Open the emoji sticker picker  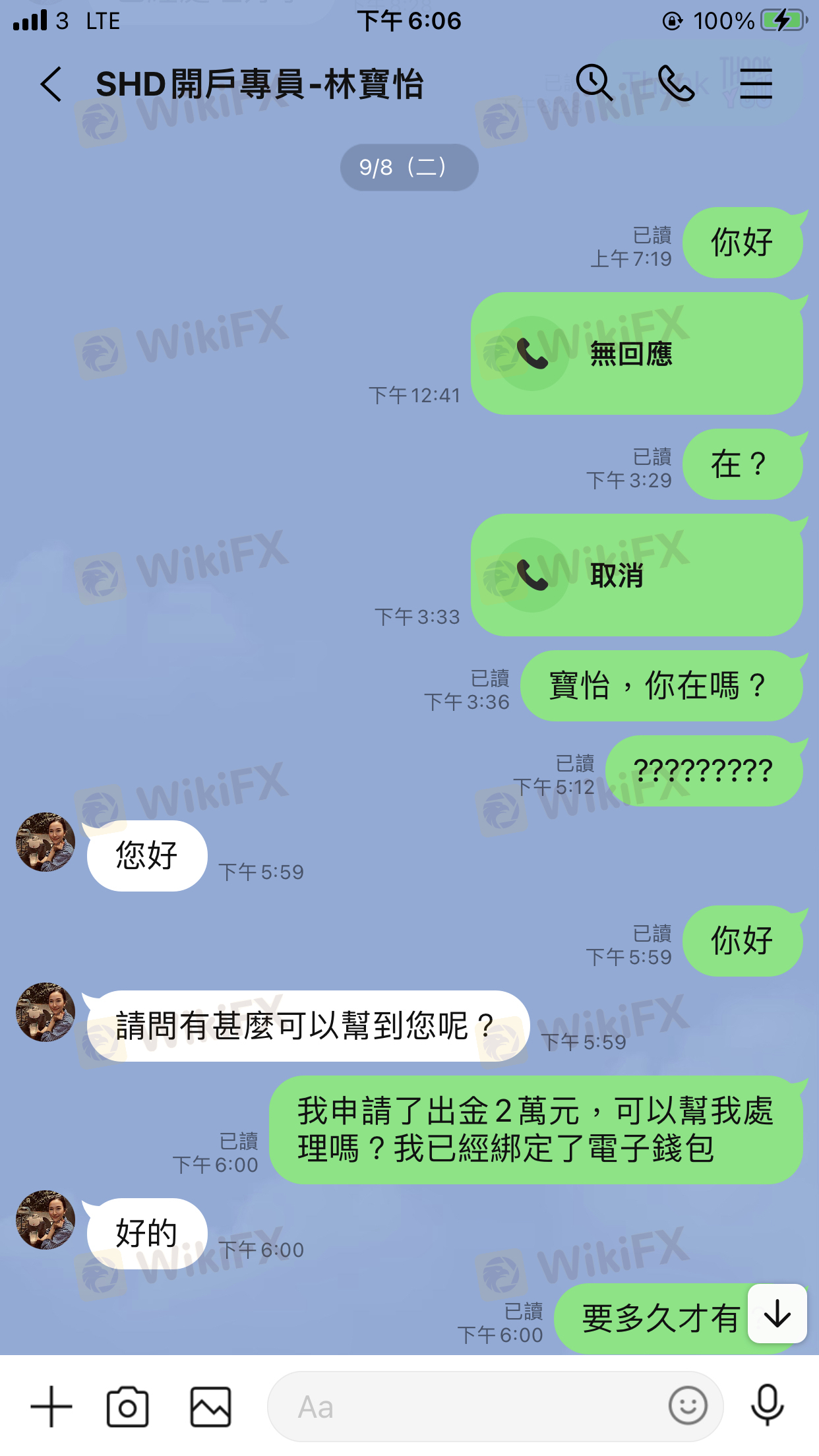coord(688,1407)
